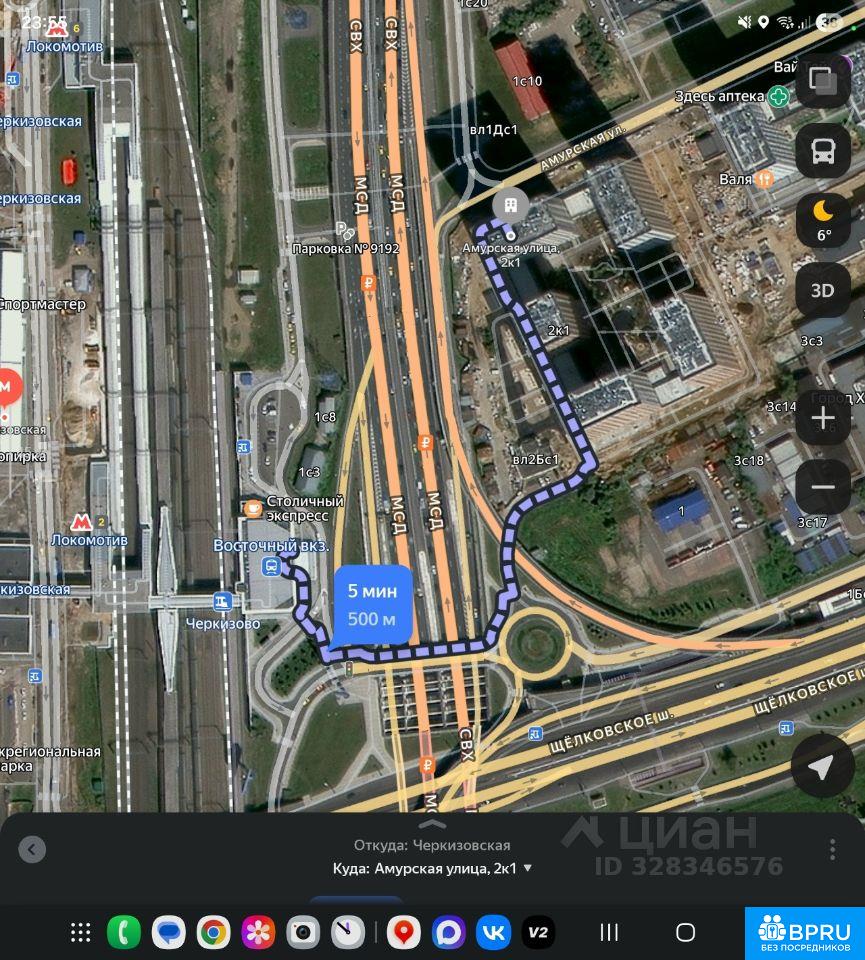865x960 pixels.
Task: Select the Здесь аптека pharmacy marker
Action: click(779, 97)
